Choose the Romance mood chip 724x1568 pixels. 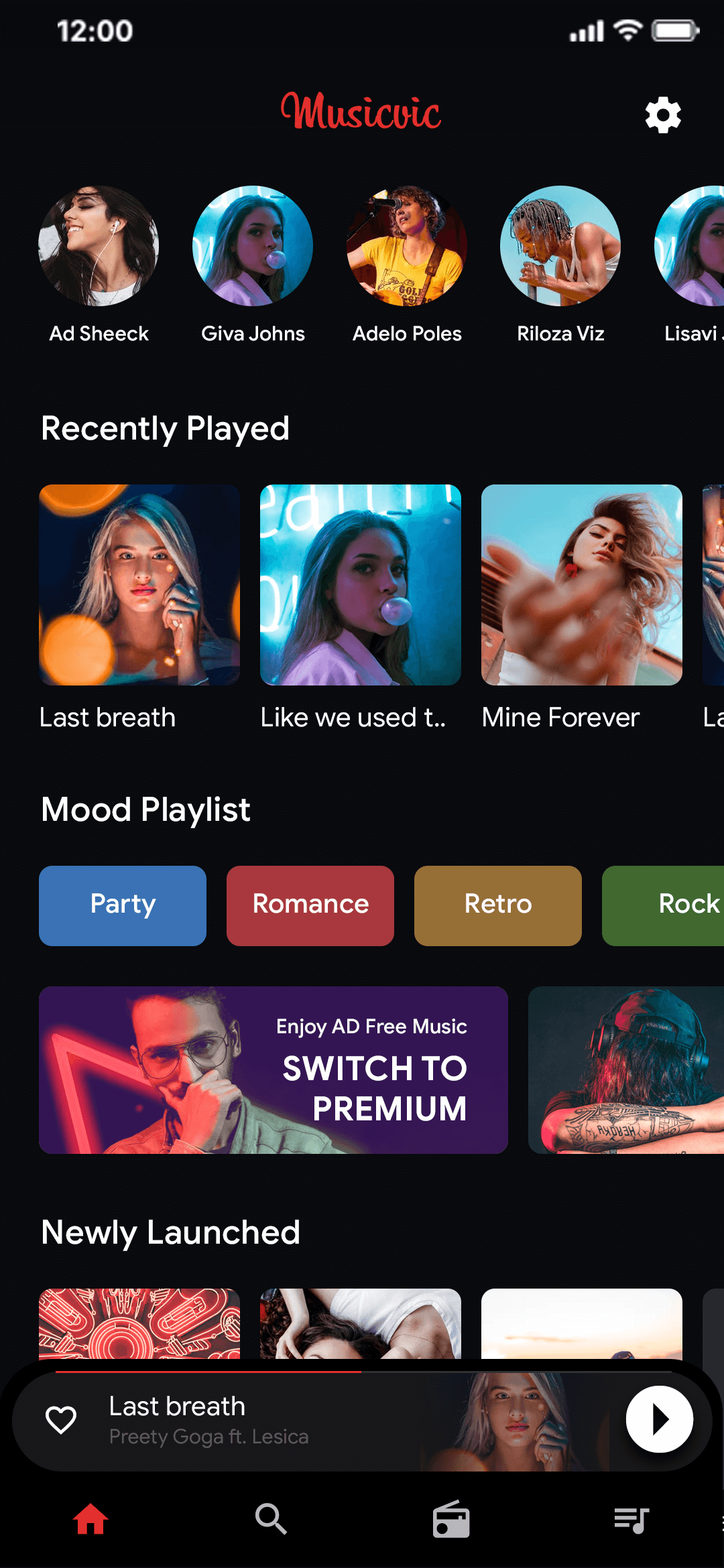coord(310,905)
